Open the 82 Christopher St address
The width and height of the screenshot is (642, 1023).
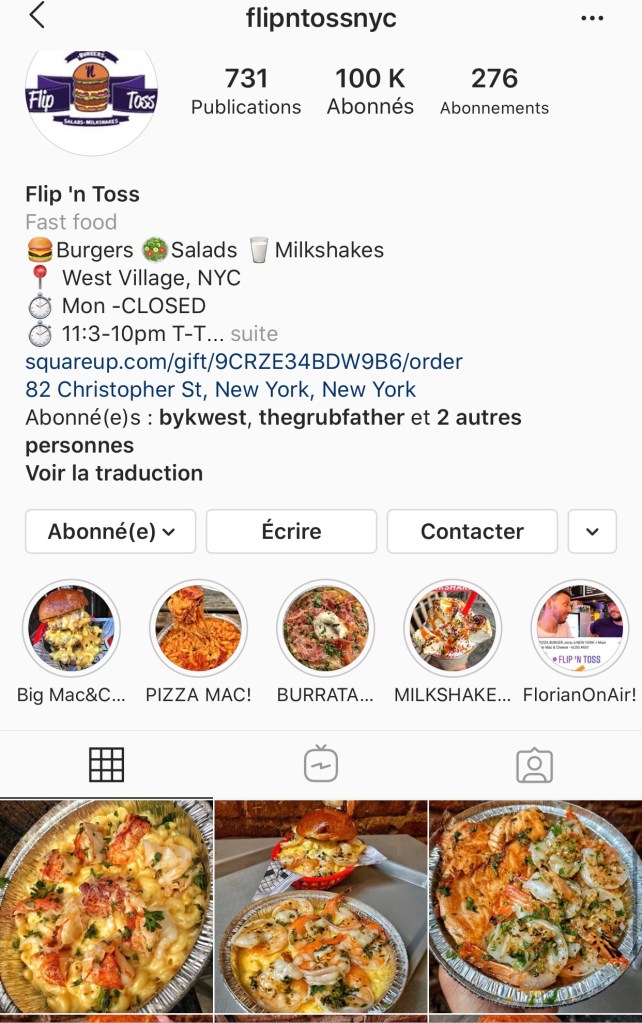(220, 389)
